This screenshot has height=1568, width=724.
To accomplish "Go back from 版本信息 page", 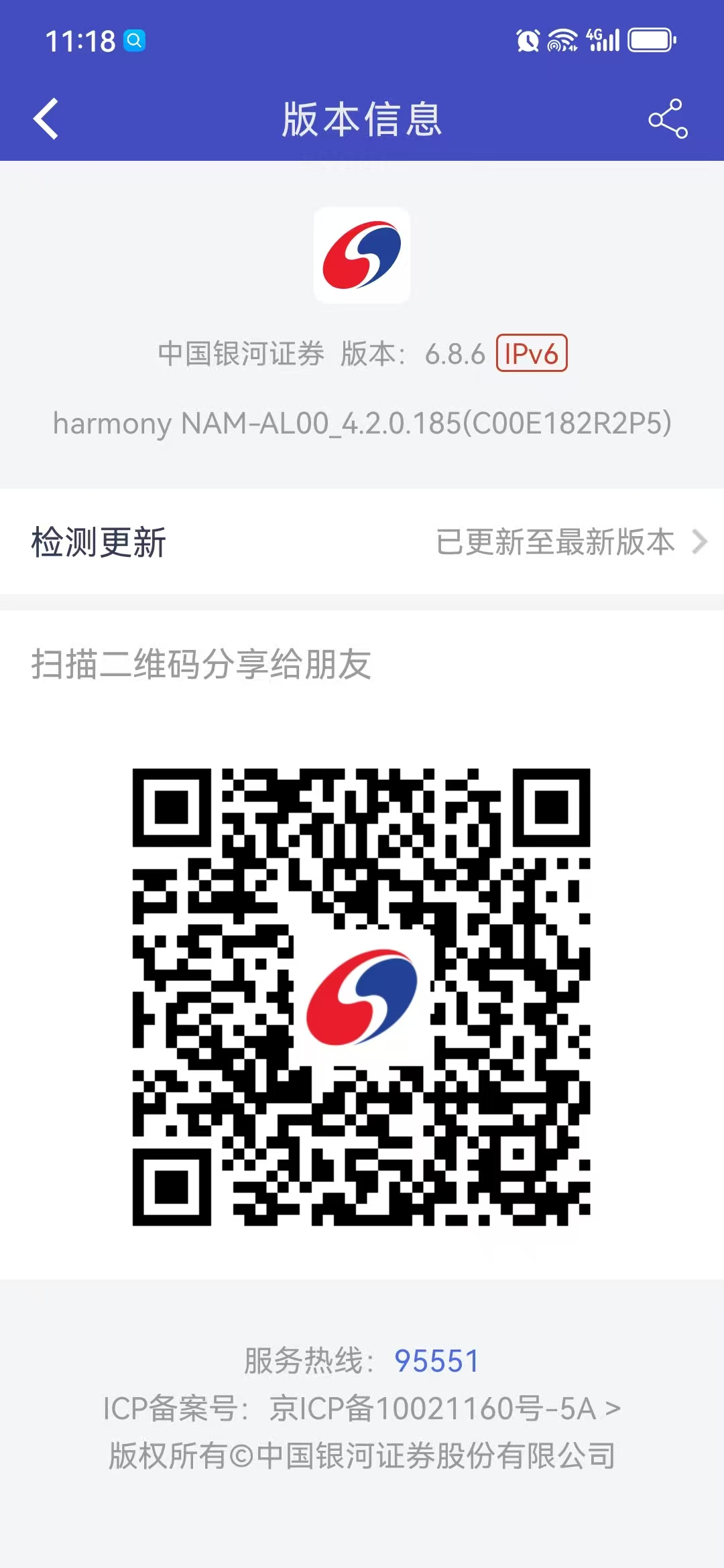I will pyautogui.click(x=46, y=119).
